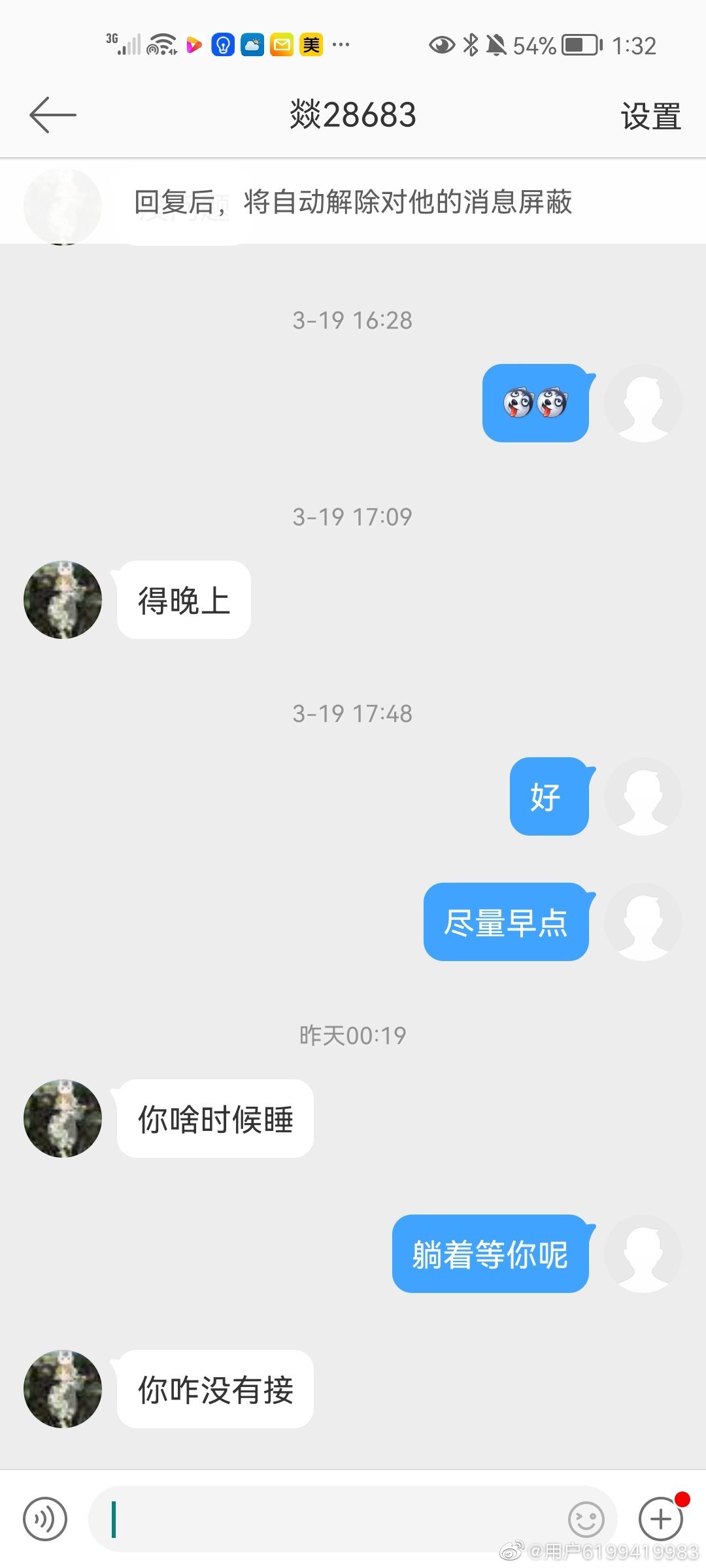Switch to voice message input

(45, 1519)
